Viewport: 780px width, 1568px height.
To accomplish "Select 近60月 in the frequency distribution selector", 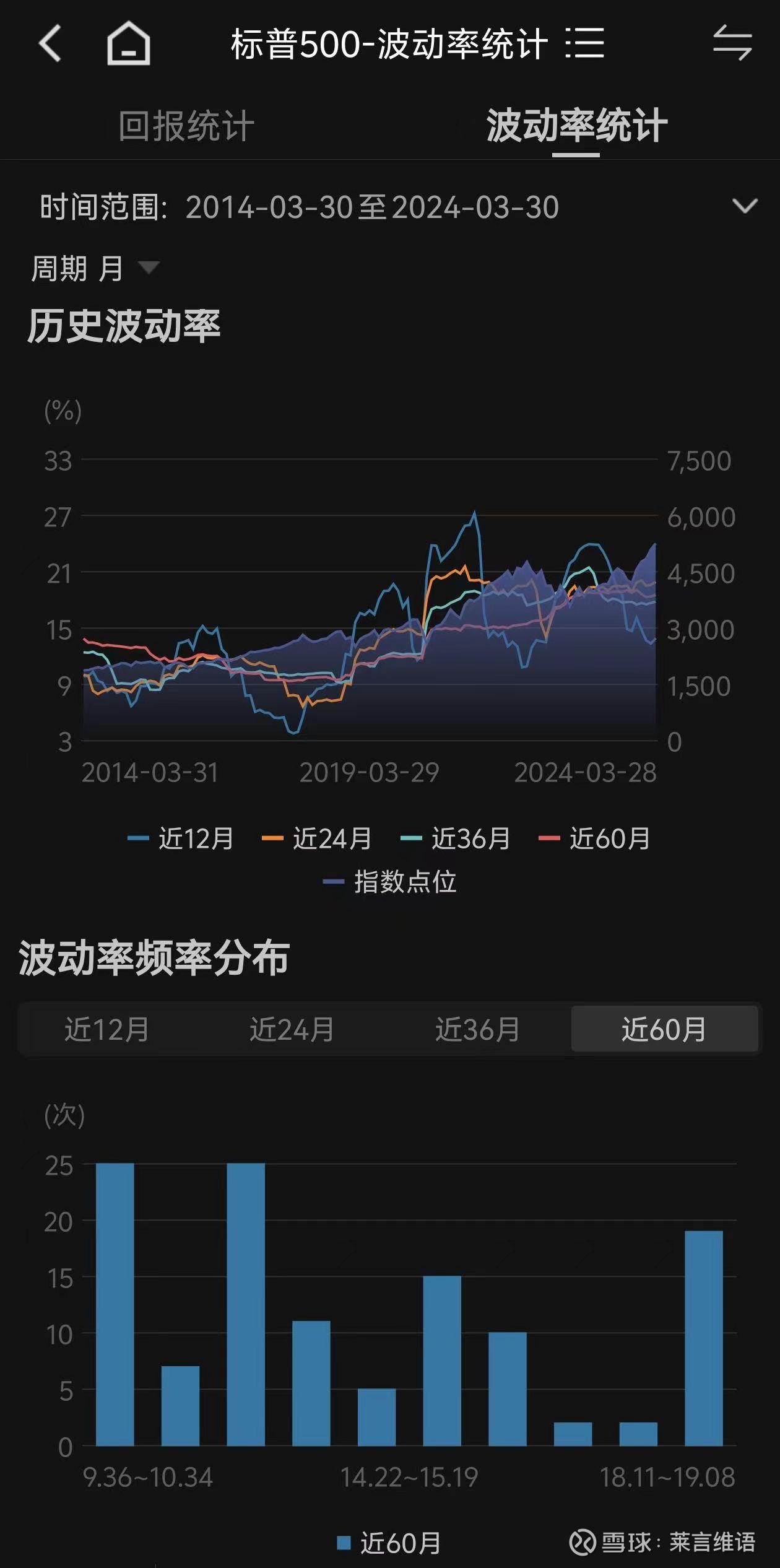I will coord(664,1029).
